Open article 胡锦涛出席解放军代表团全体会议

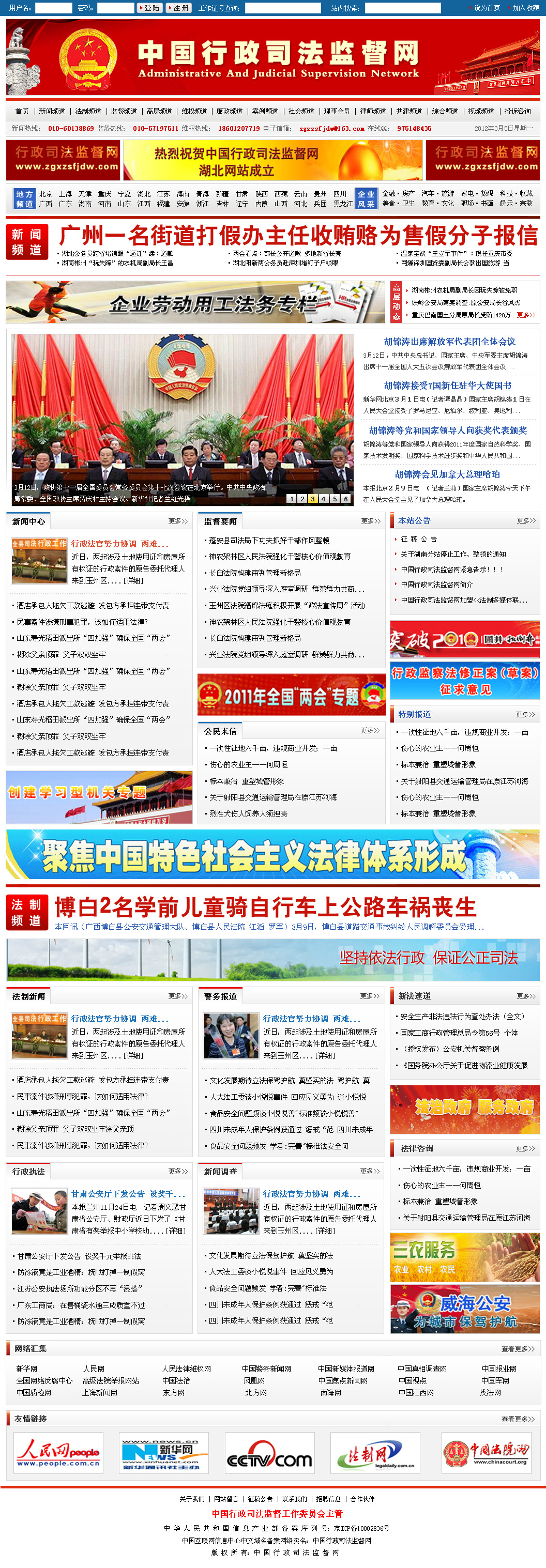coord(449,342)
